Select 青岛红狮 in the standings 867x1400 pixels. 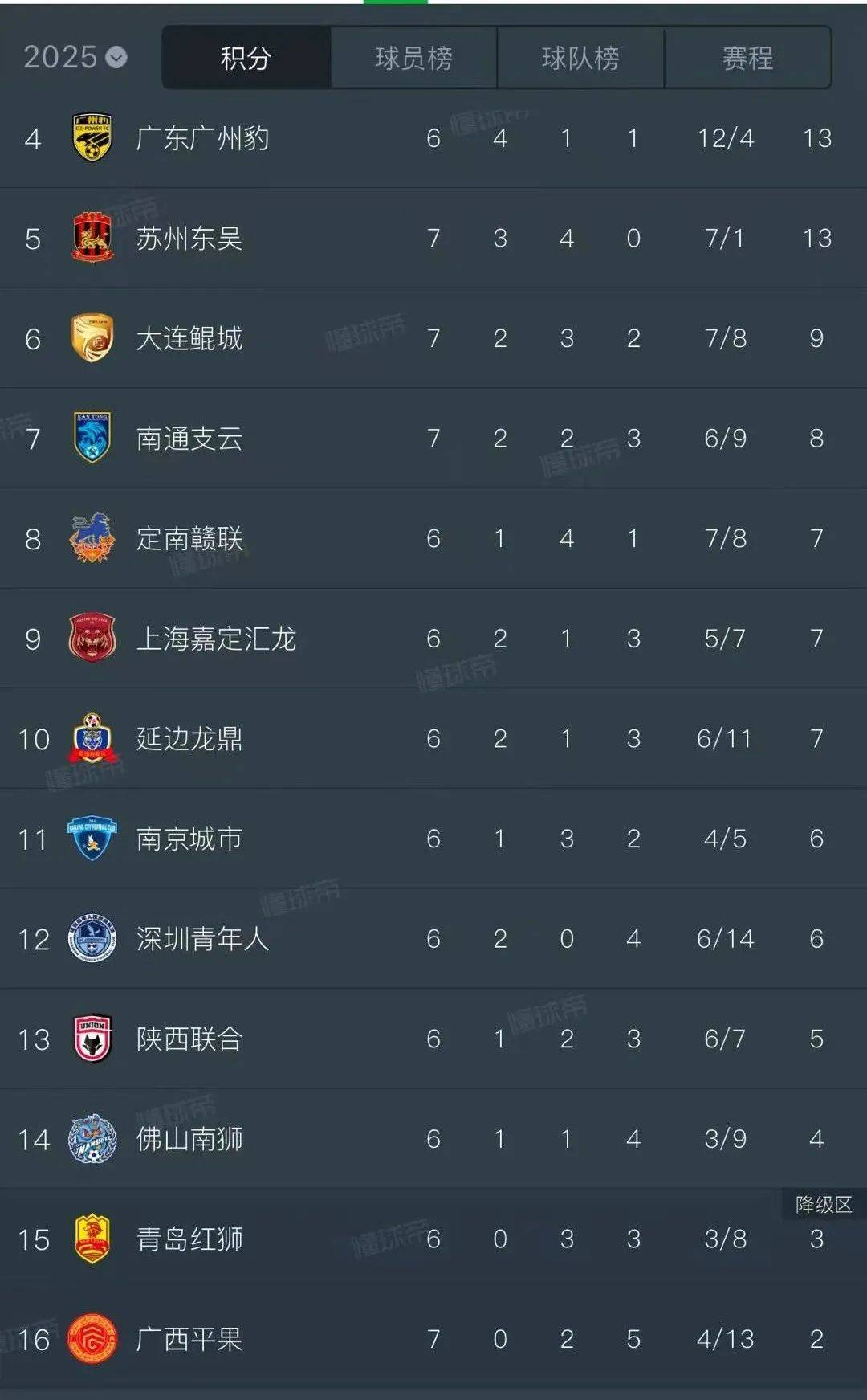pos(189,1239)
